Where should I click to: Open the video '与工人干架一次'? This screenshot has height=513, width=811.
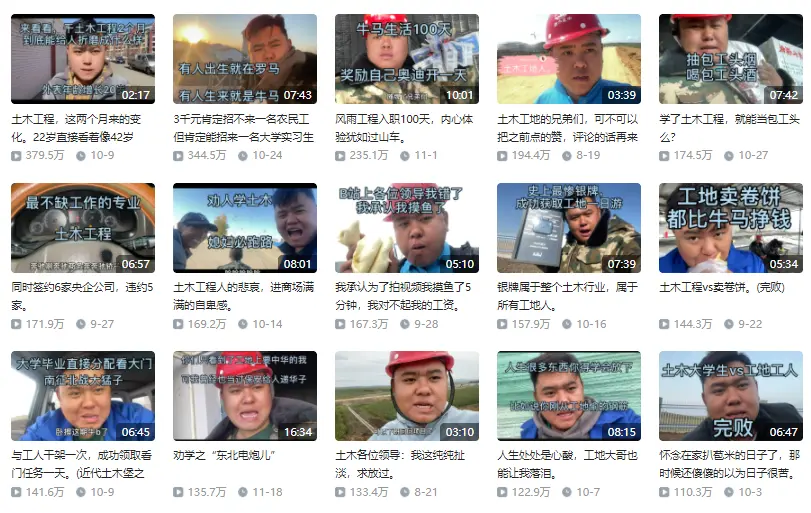coord(82,396)
